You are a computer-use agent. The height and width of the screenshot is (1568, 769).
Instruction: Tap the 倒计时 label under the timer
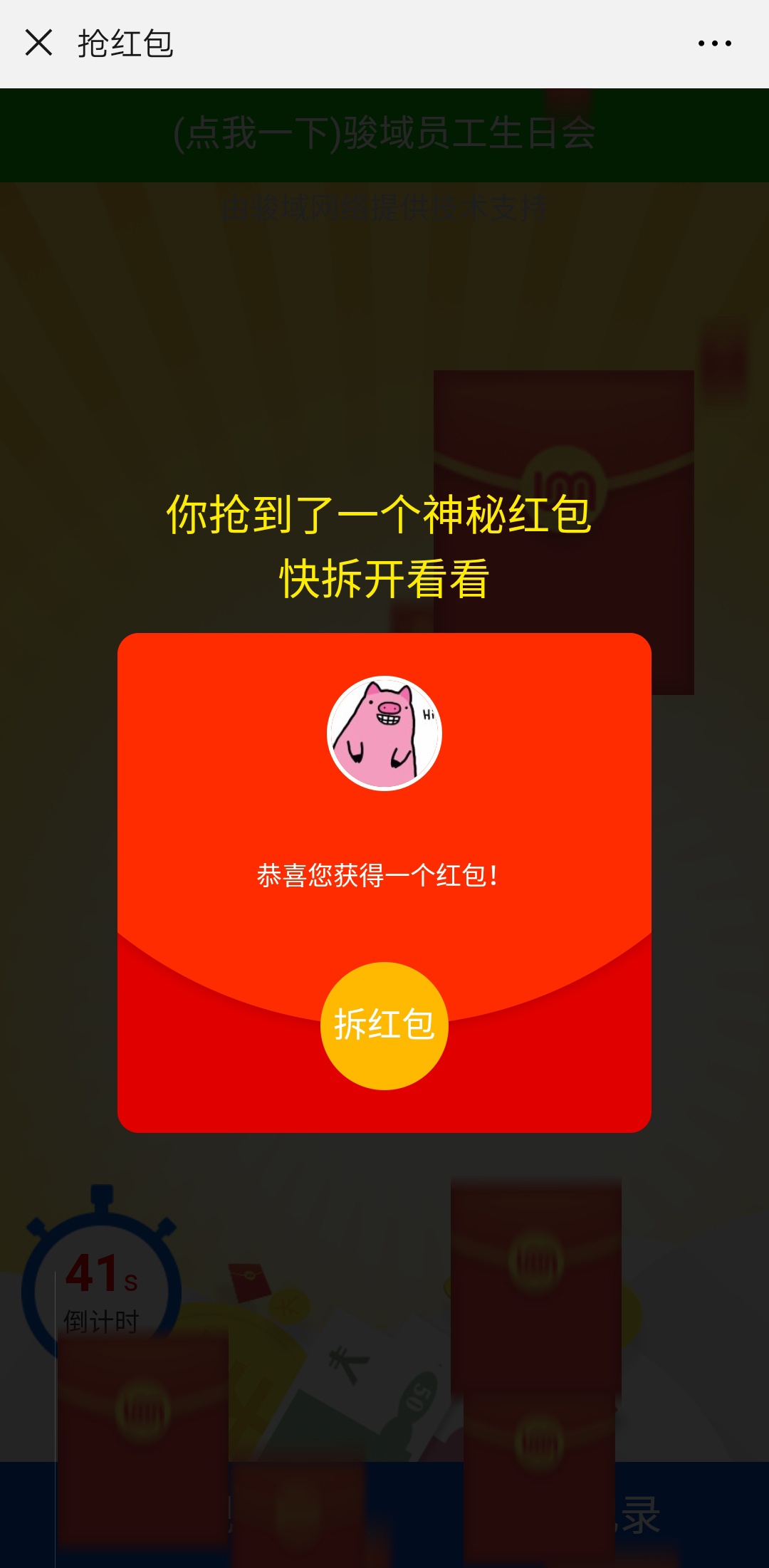pyautogui.click(x=100, y=1321)
